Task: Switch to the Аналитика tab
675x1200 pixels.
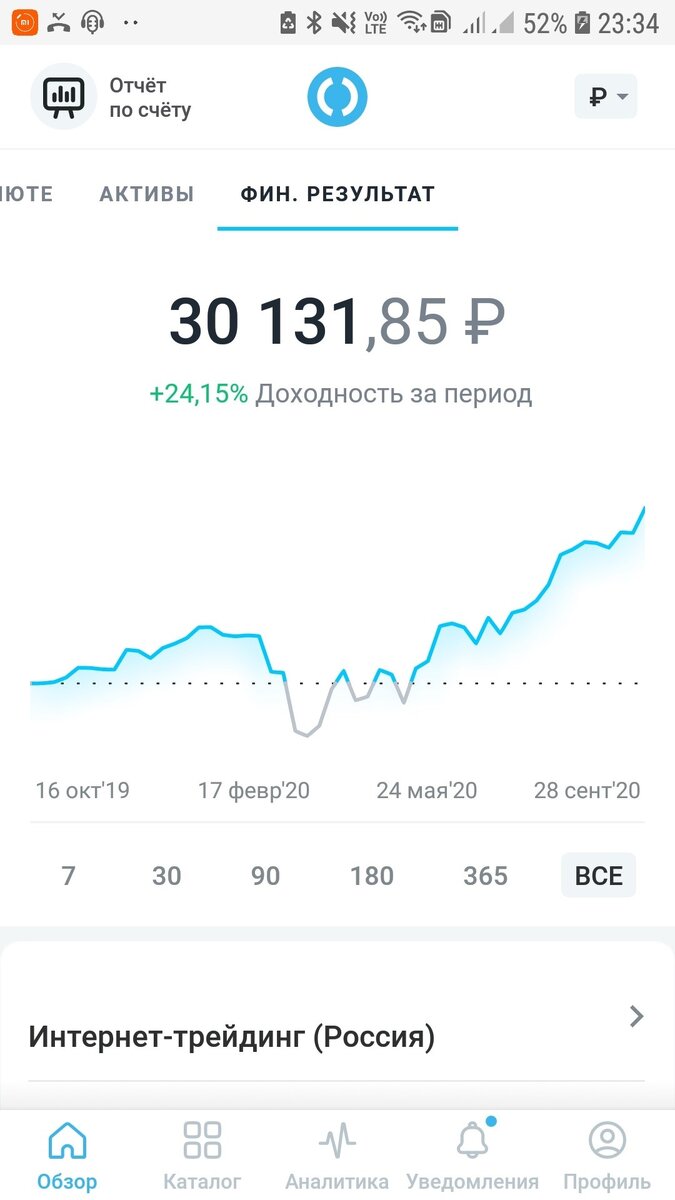Action: click(x=337, y=1156)
